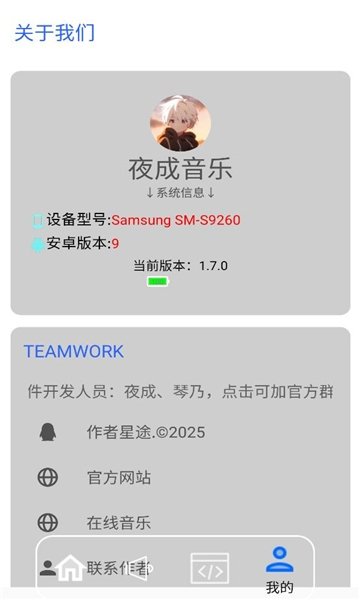This screenshot has width=360, height=600.
Task: Open 官方网站 official website
Action: click(180, 478)
